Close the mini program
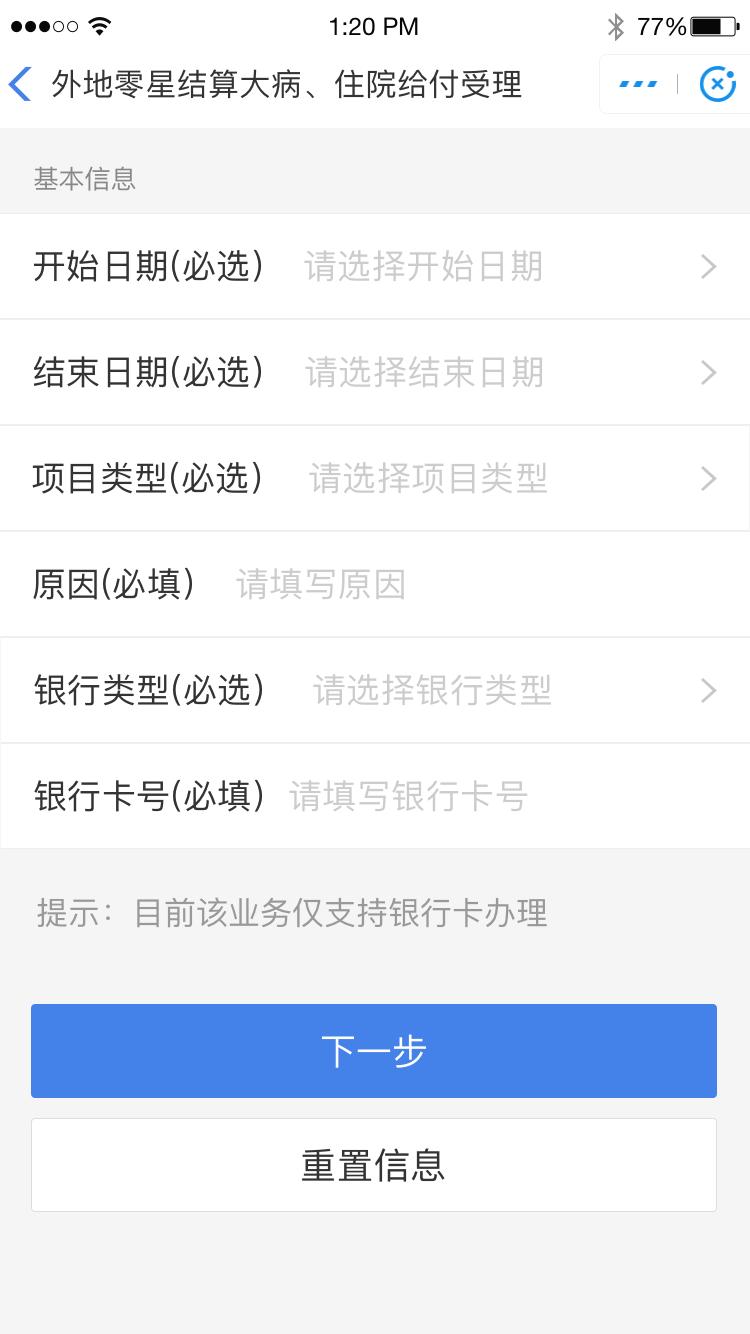The image size is (750, 1334). point(716,84)
